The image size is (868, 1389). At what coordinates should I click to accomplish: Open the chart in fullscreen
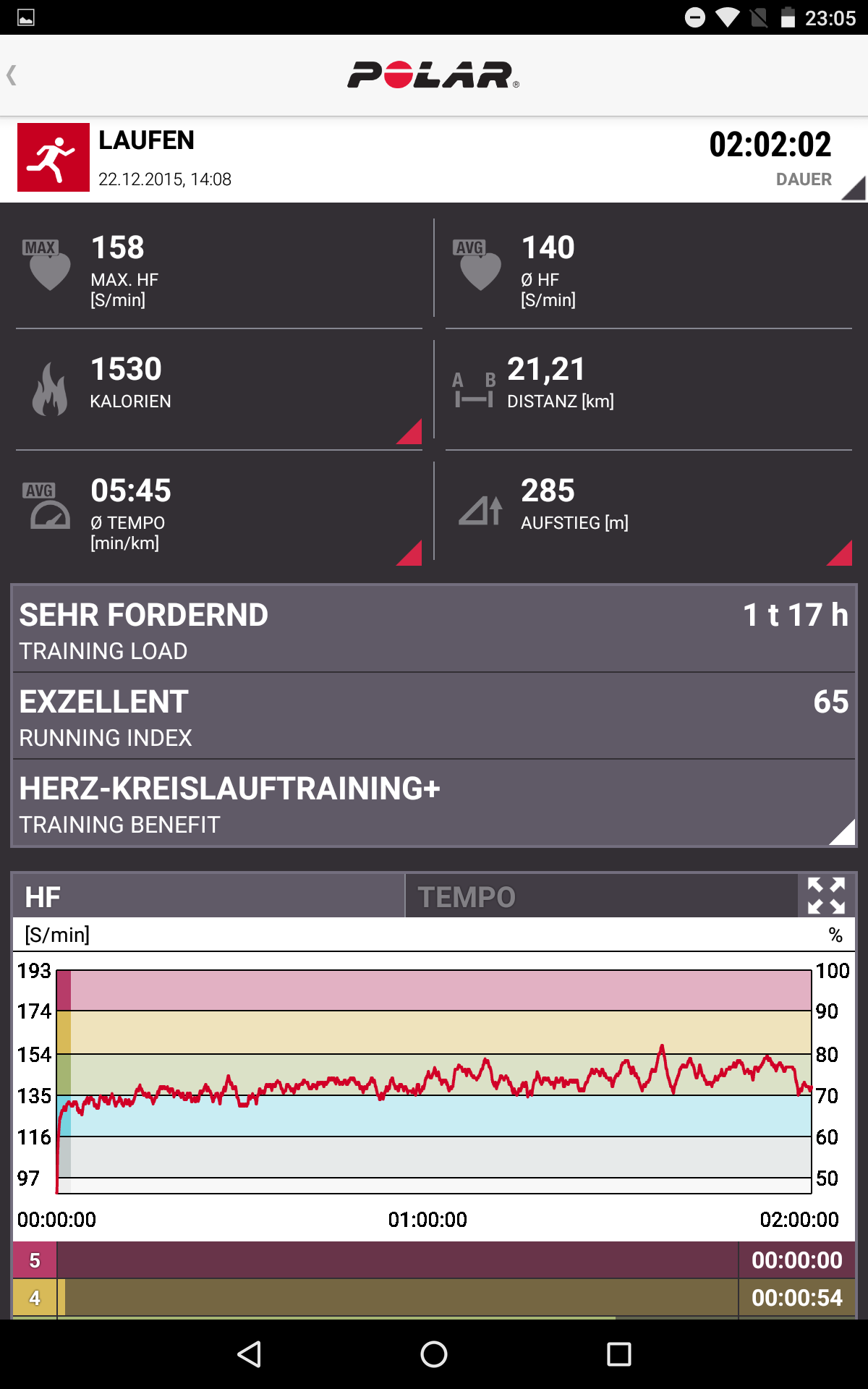826,896
